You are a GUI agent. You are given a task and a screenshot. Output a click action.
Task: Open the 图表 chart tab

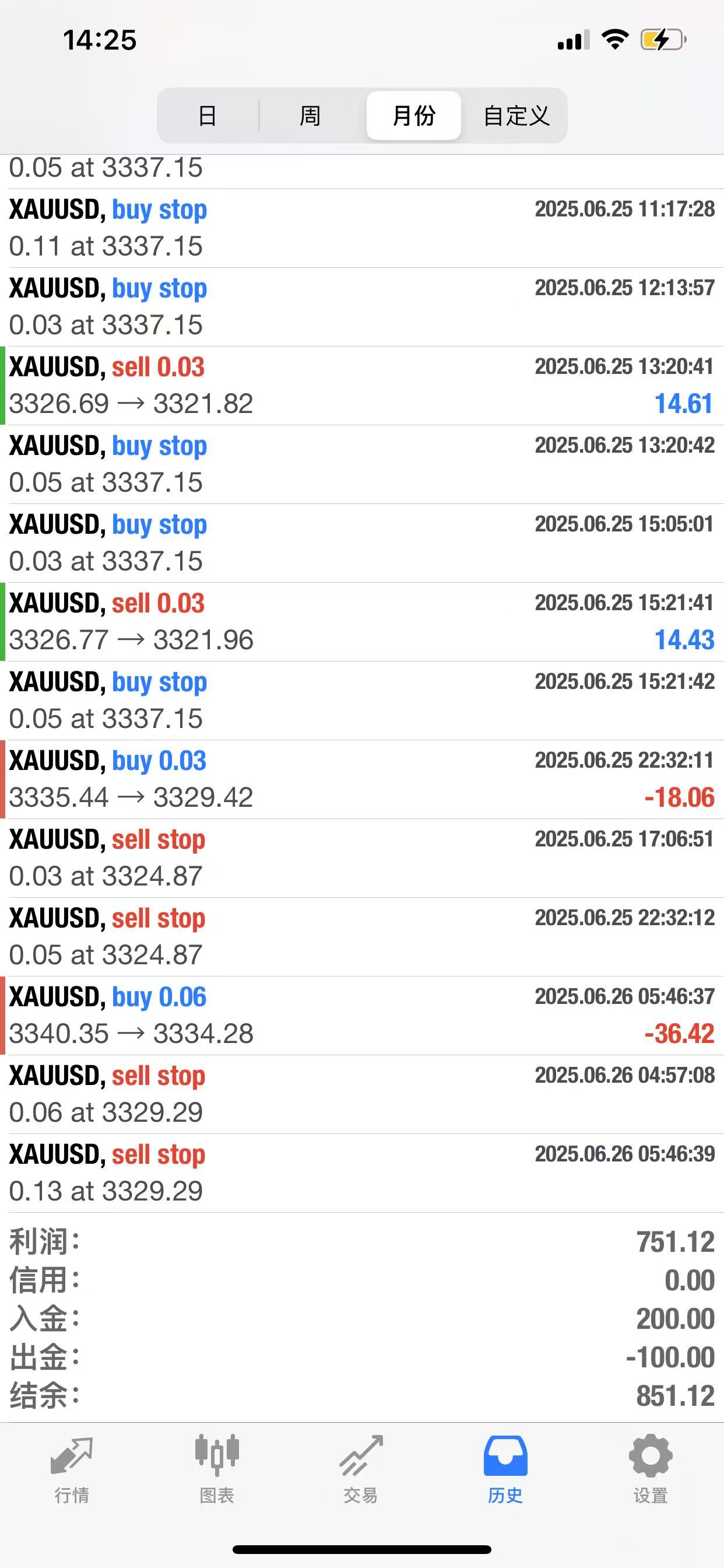tap(217, 1468)
